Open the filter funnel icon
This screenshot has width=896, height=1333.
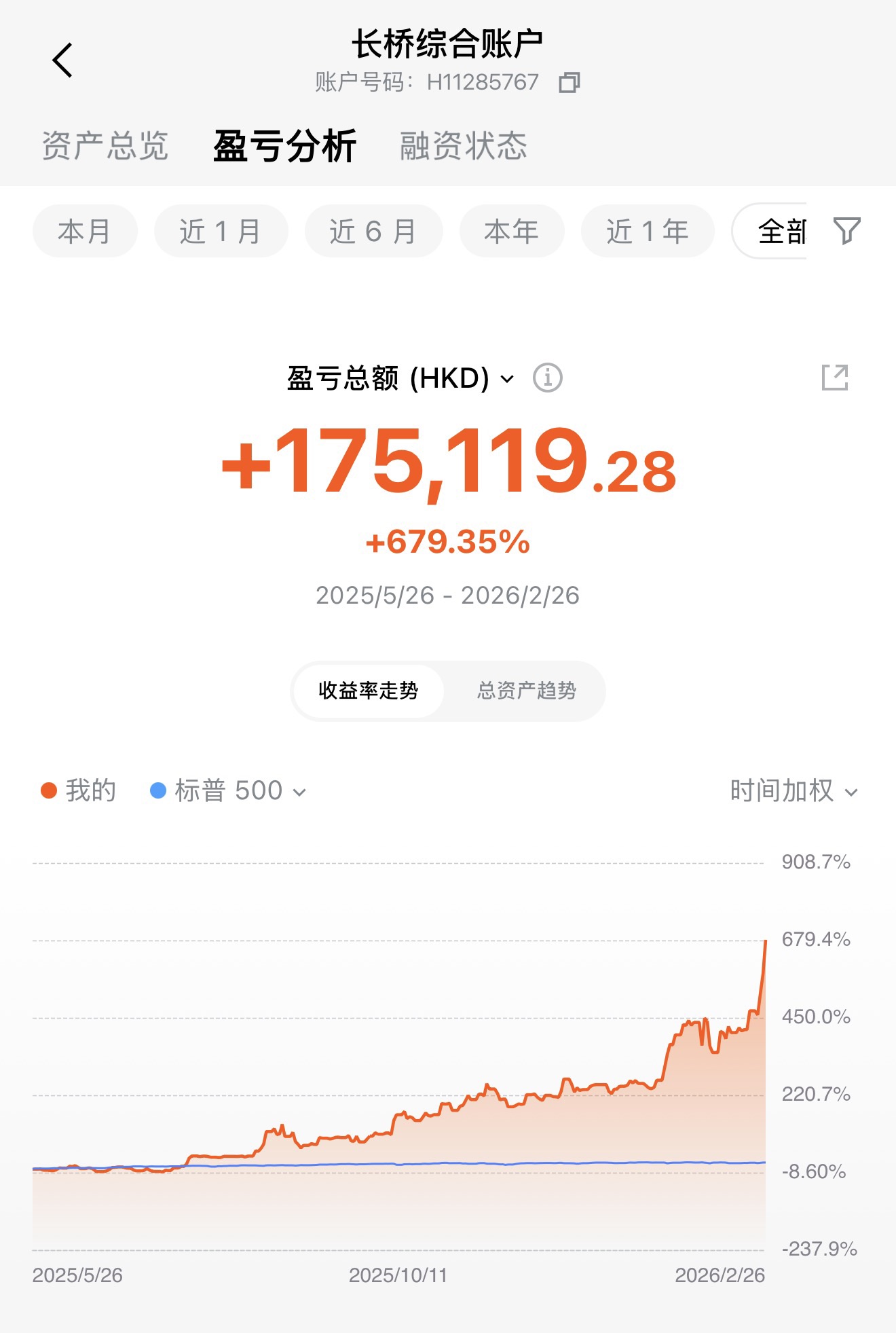[x=846, y=231]
